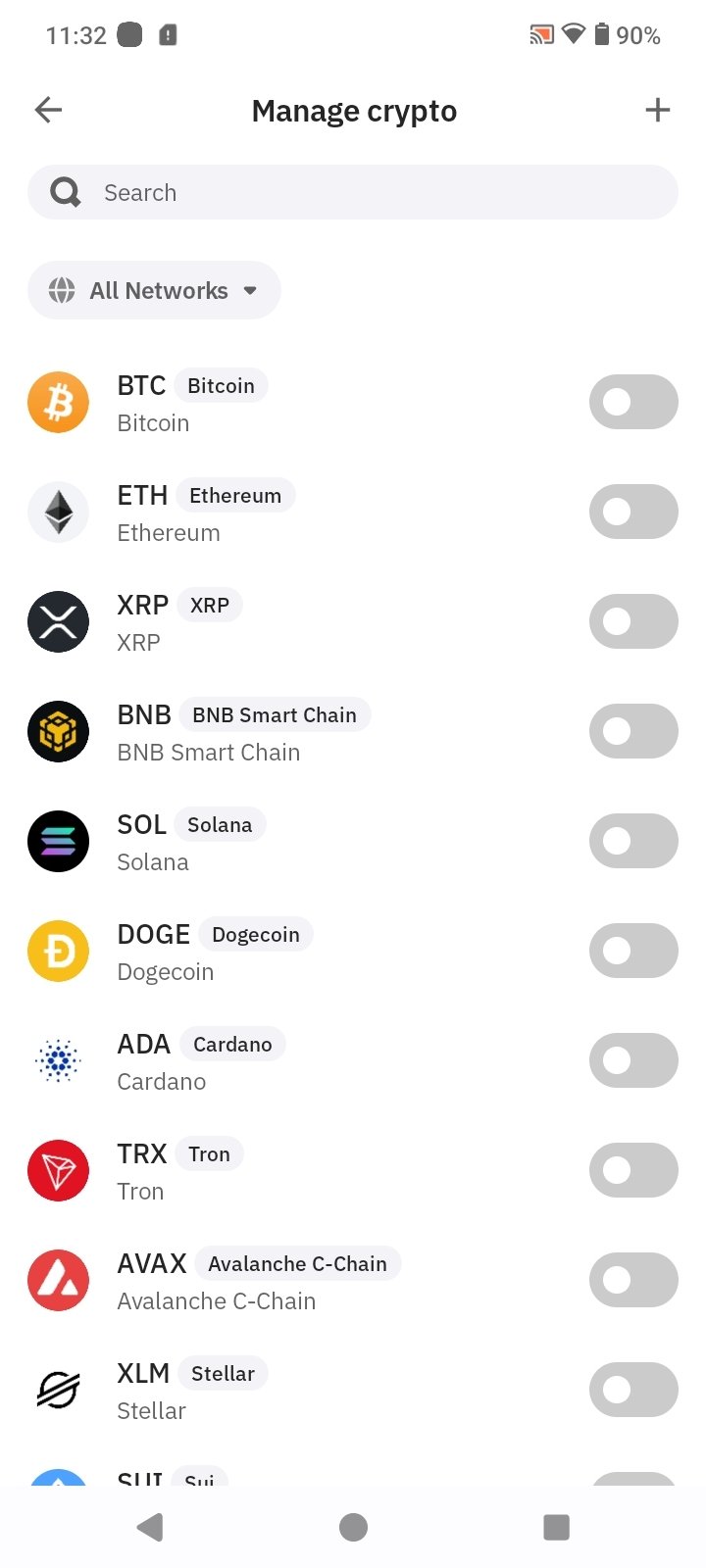Viewport: 706px width, 1568px height.
Task: Expand the All Networks dropdown
Action: (x=155, y=290)
